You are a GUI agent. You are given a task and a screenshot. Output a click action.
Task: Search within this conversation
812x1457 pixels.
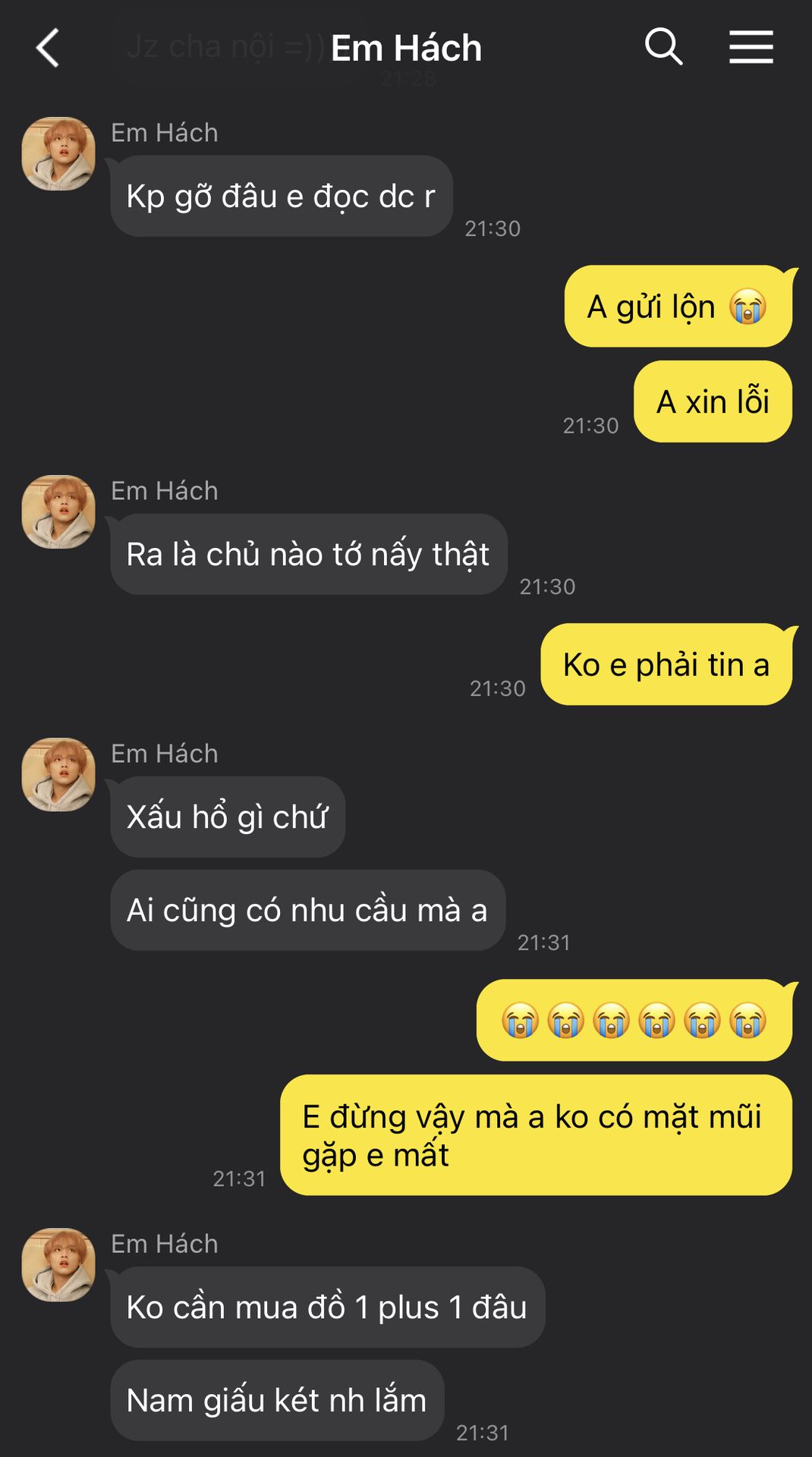click(663, 47)
